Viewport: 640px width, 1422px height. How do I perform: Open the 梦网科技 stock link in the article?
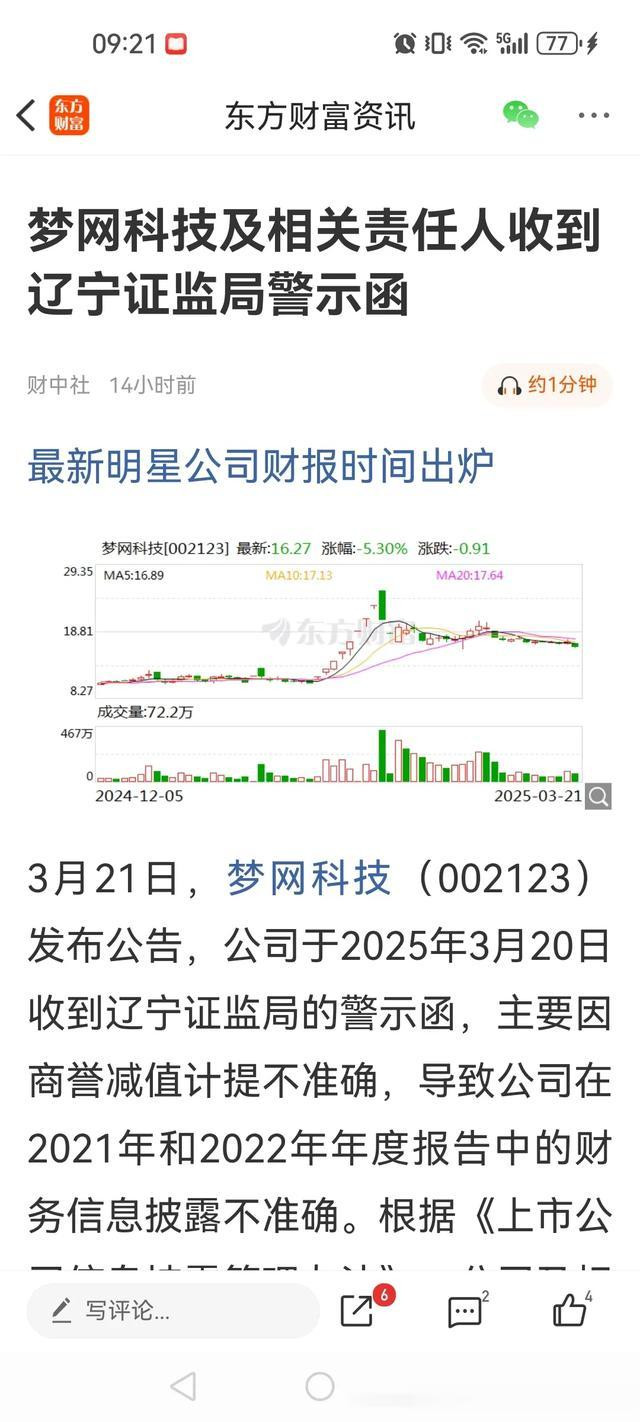309,879
